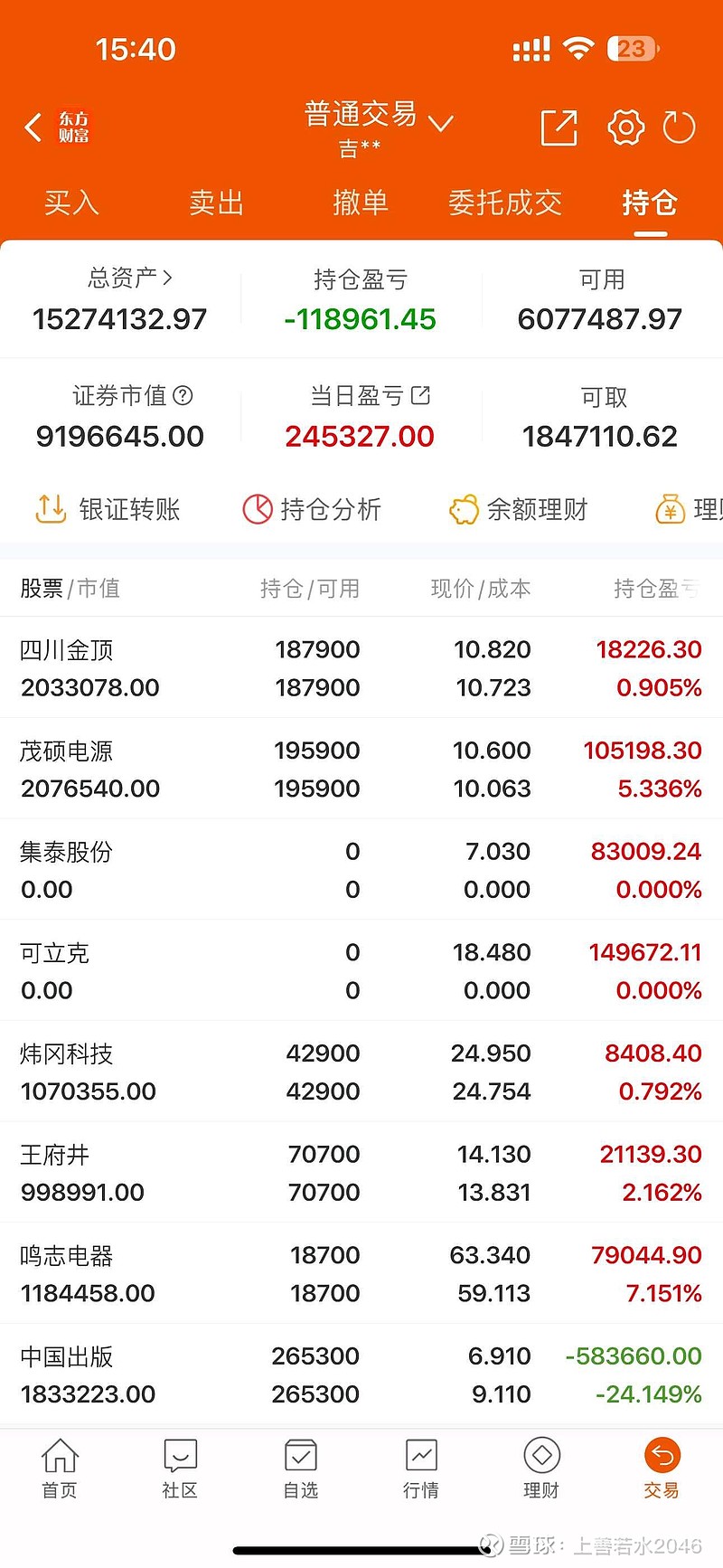This screenshot has height=1568, width=723.
Task: Open 余额理财
Action: 519,509
